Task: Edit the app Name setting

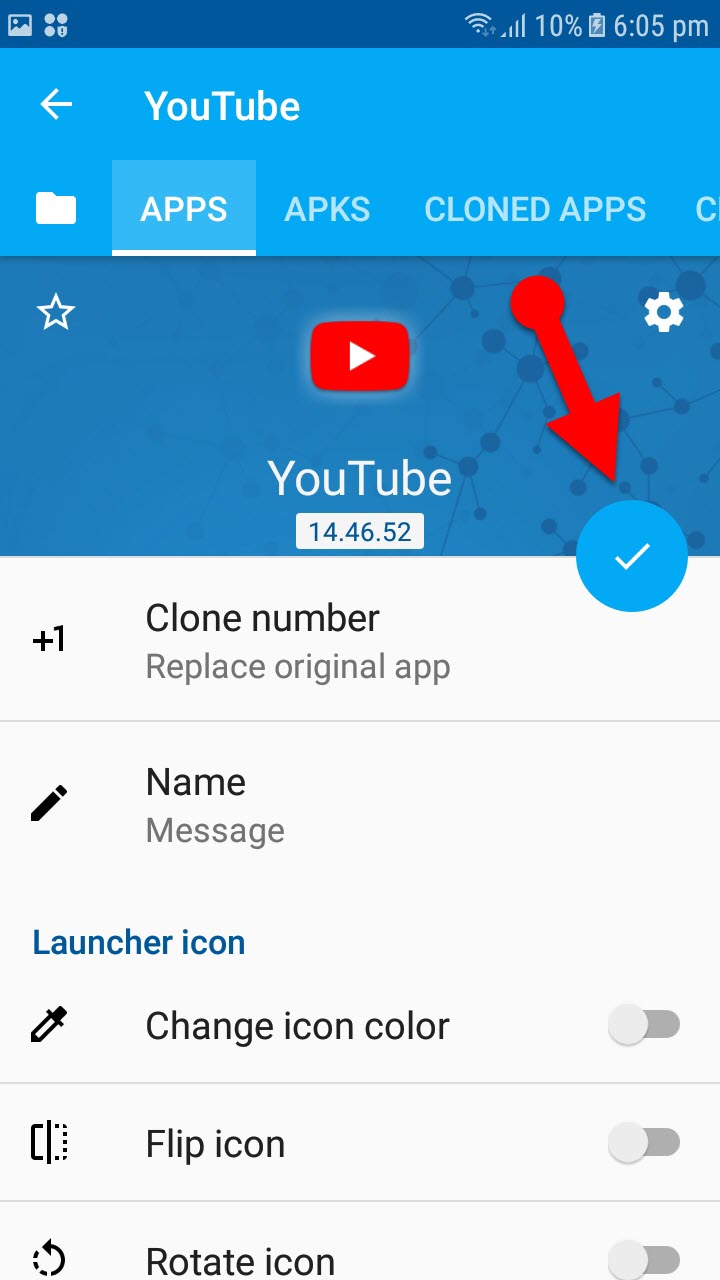Action: click(x=360, y=804)
